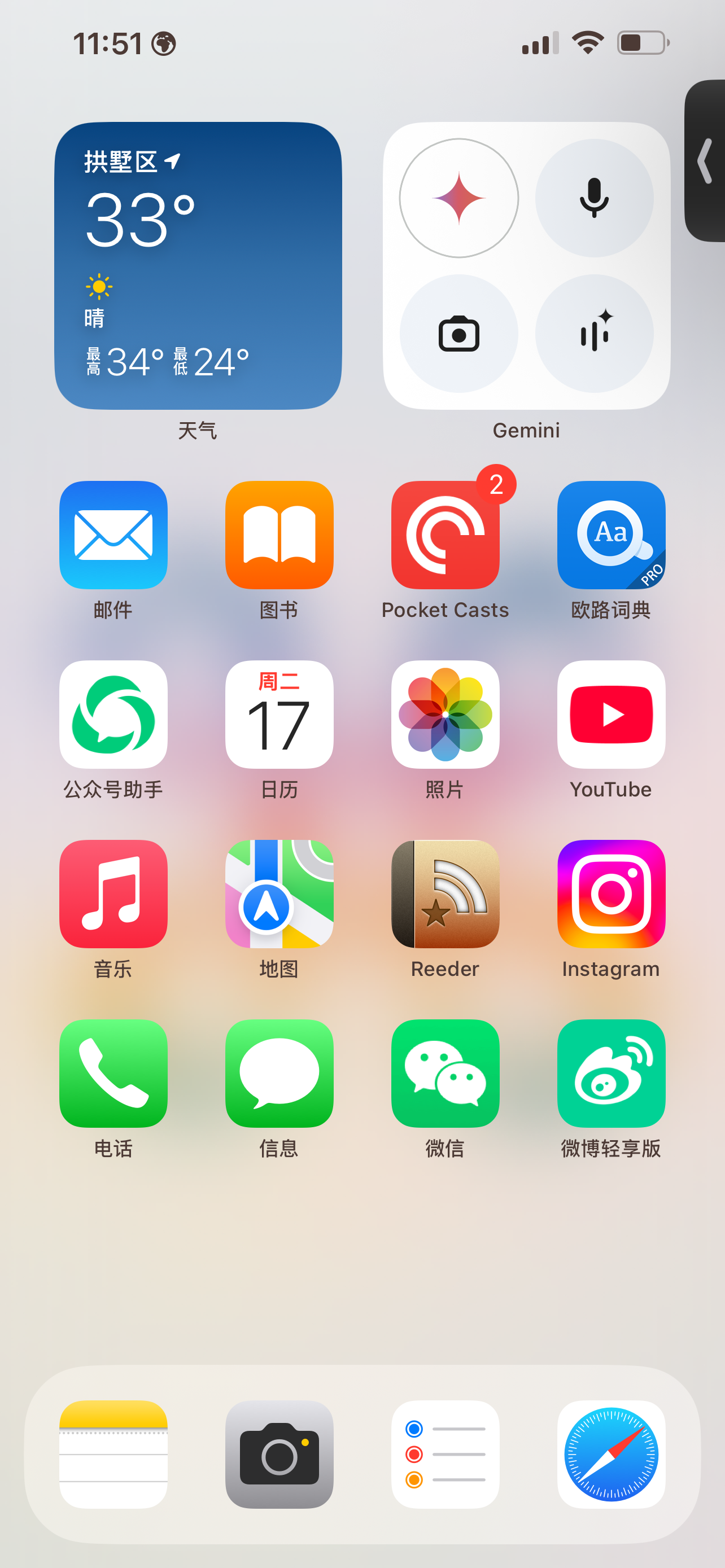Launch Reeder
This screenshot has width=725, height=1568.
445,894
